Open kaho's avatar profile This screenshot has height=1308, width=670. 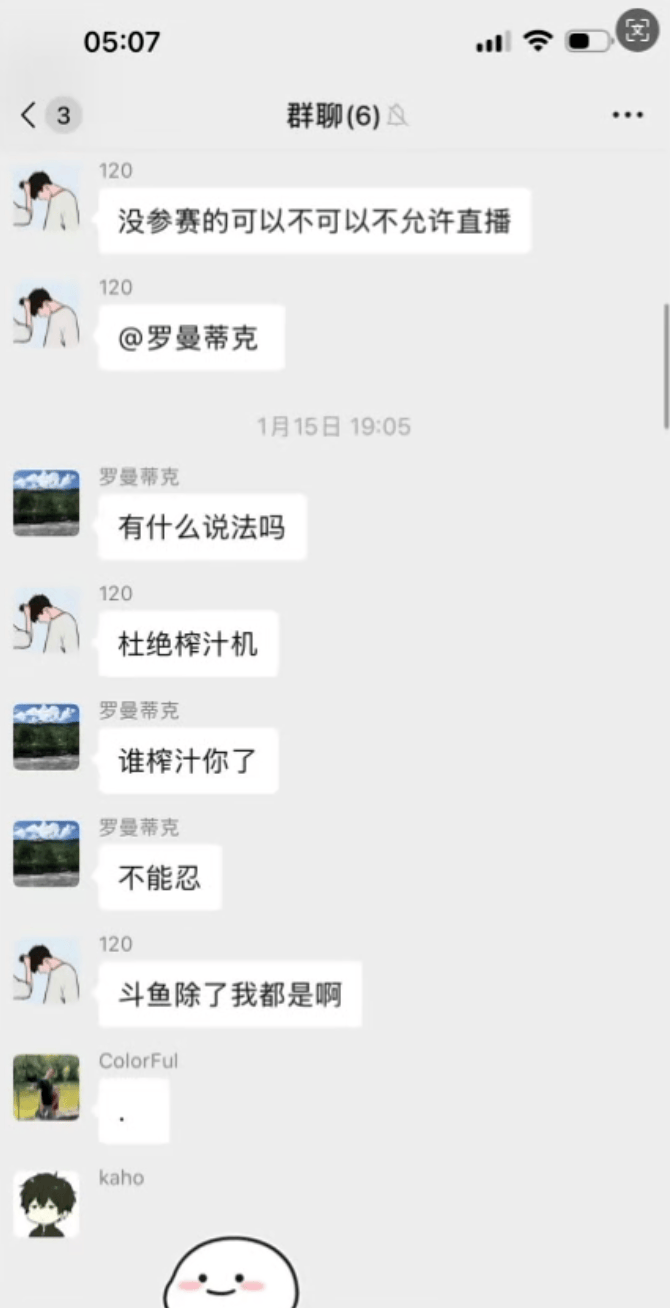pyautogui.click(x=46, y=1204)
